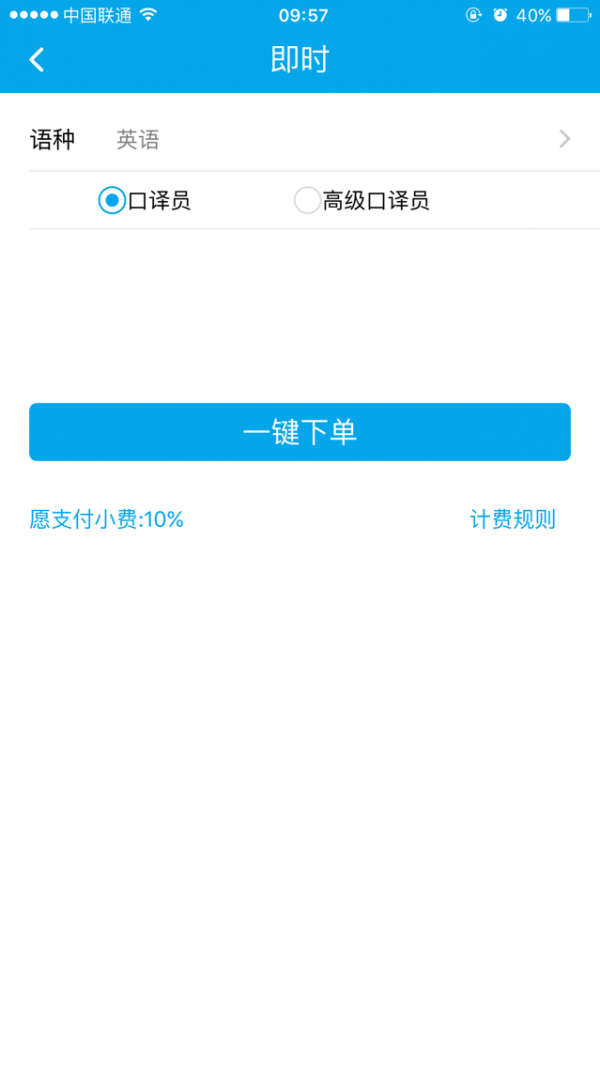Choose the 高级口译员 radio option
Image resolution: width=600 pixels, height=1067 pixels.
307,201
